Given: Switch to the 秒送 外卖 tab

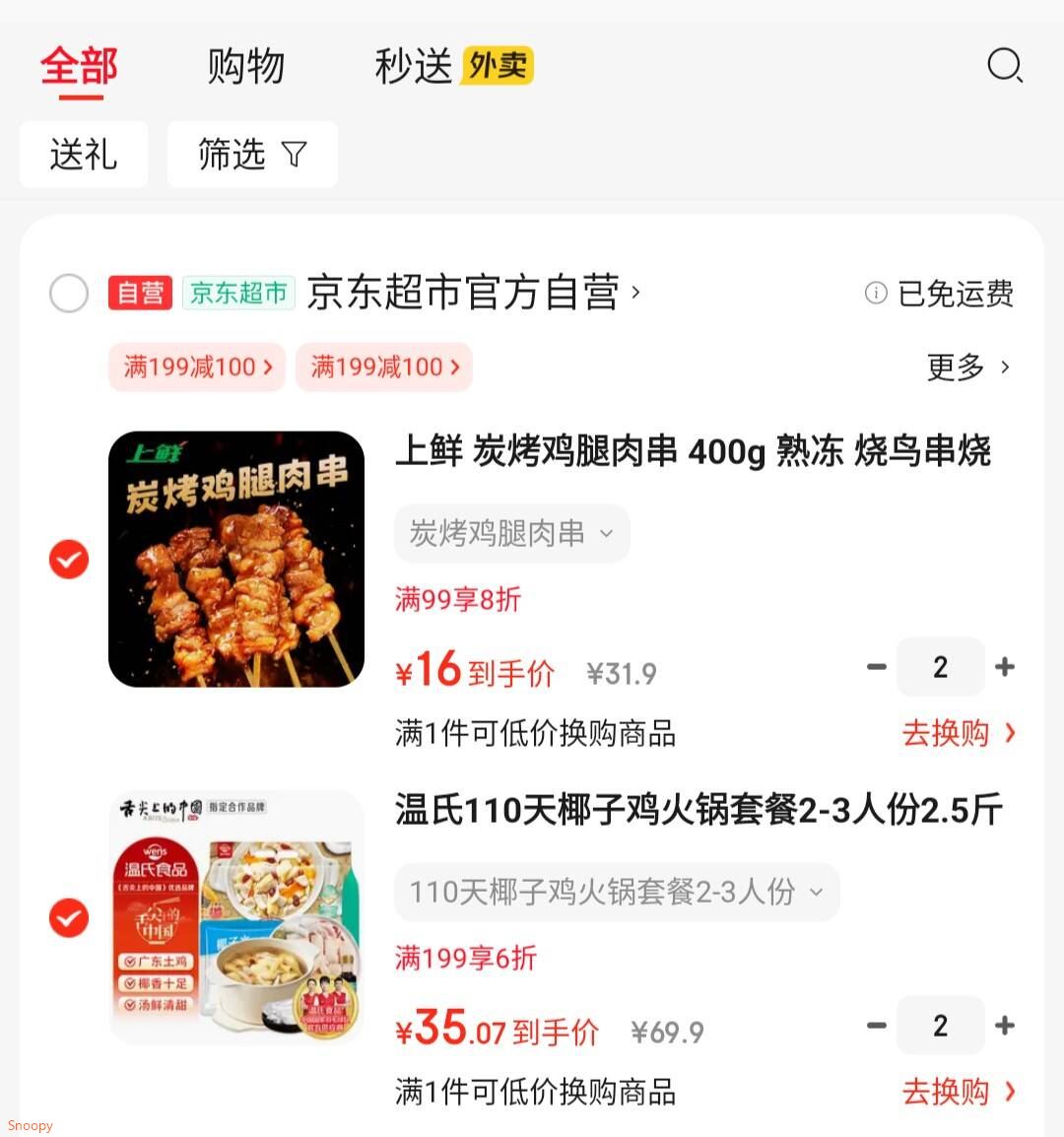Looking at the screenshot, I should click(453, 67).
